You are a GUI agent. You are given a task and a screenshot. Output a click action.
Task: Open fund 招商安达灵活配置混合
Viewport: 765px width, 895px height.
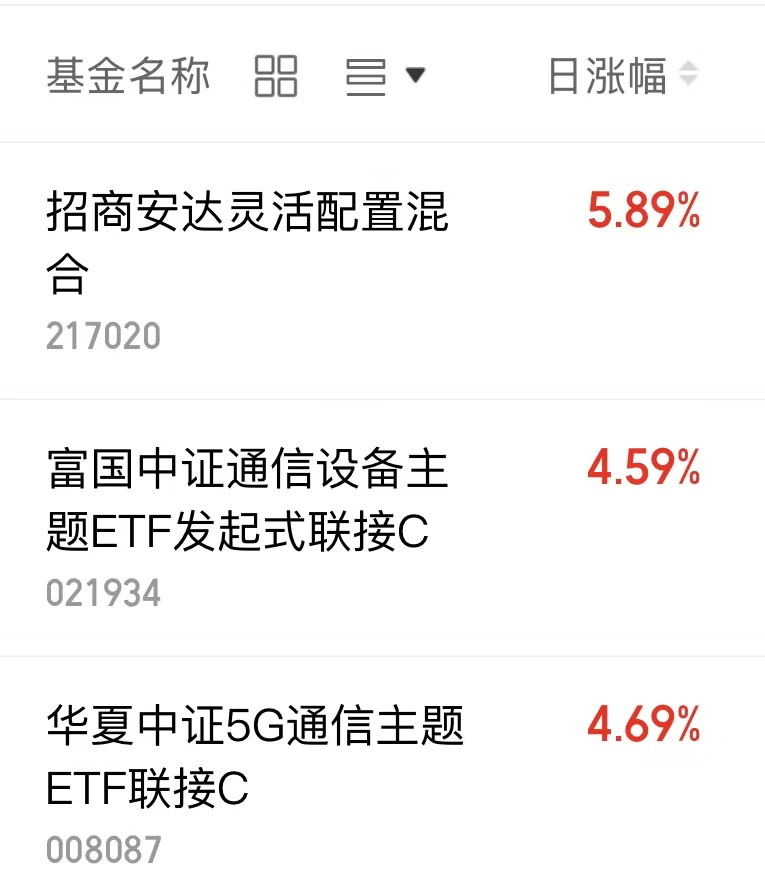(382, 271)
